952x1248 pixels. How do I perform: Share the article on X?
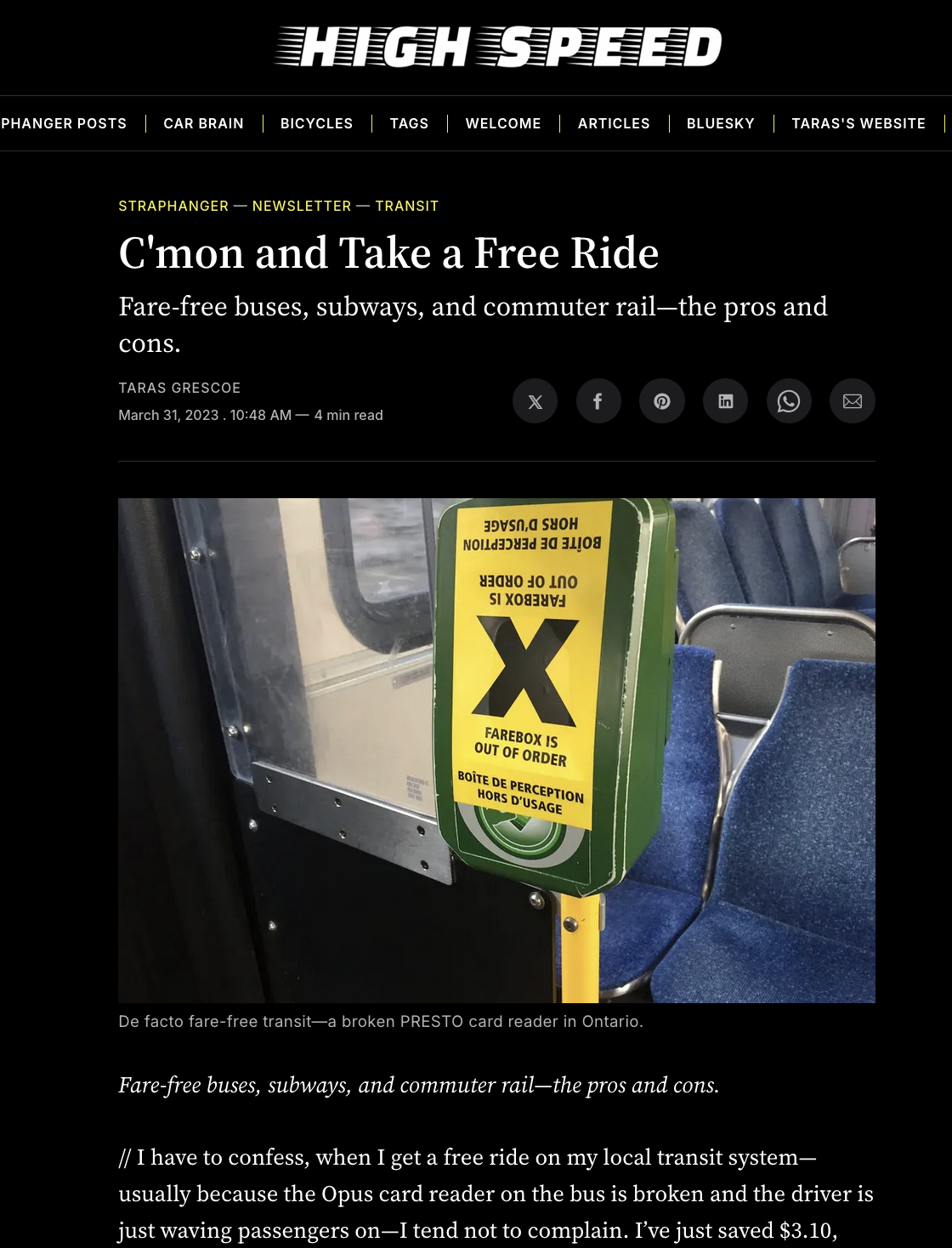click(x=535, y=401)
